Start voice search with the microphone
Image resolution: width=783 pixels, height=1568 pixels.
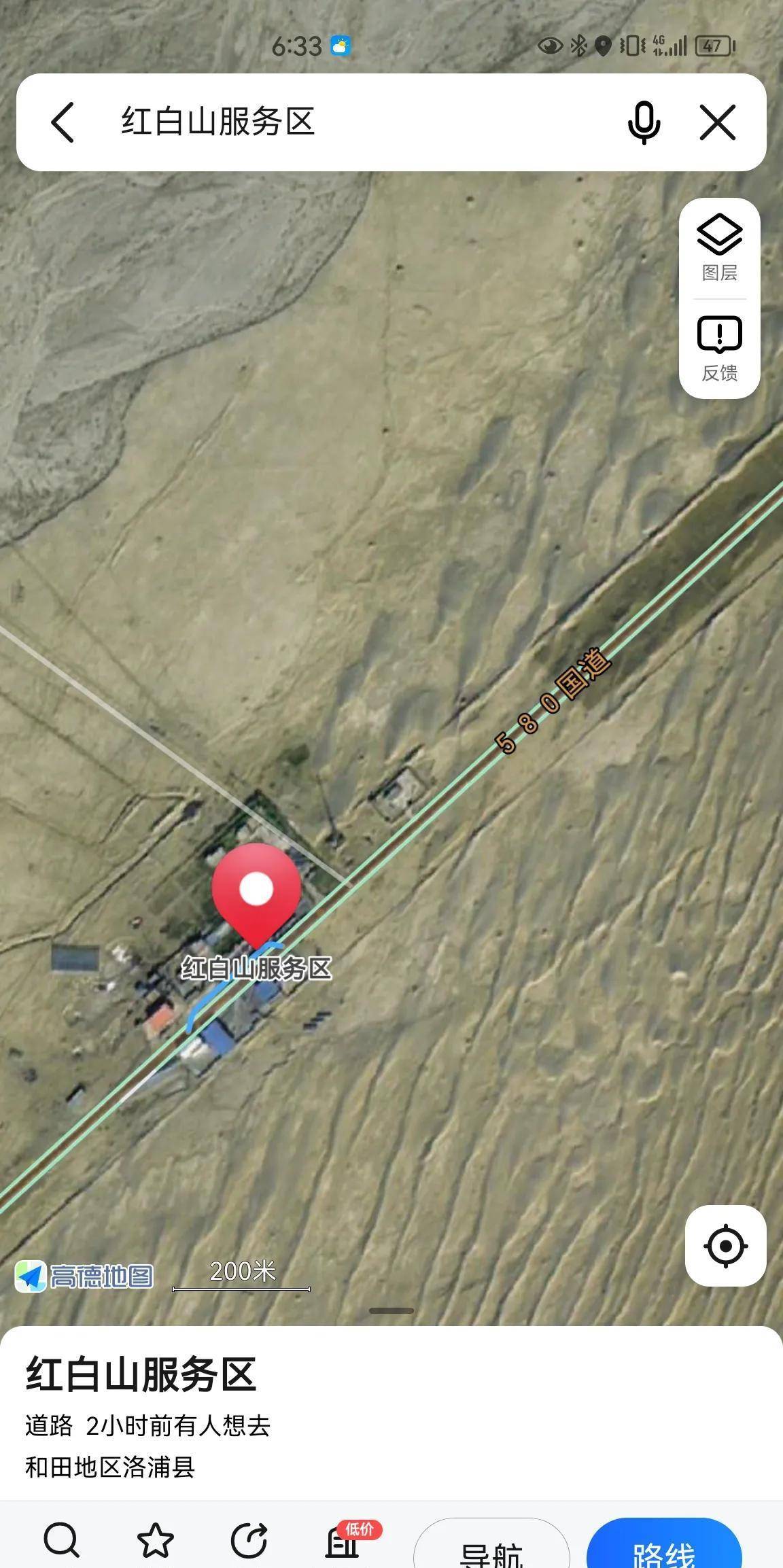tap(643, 122)
